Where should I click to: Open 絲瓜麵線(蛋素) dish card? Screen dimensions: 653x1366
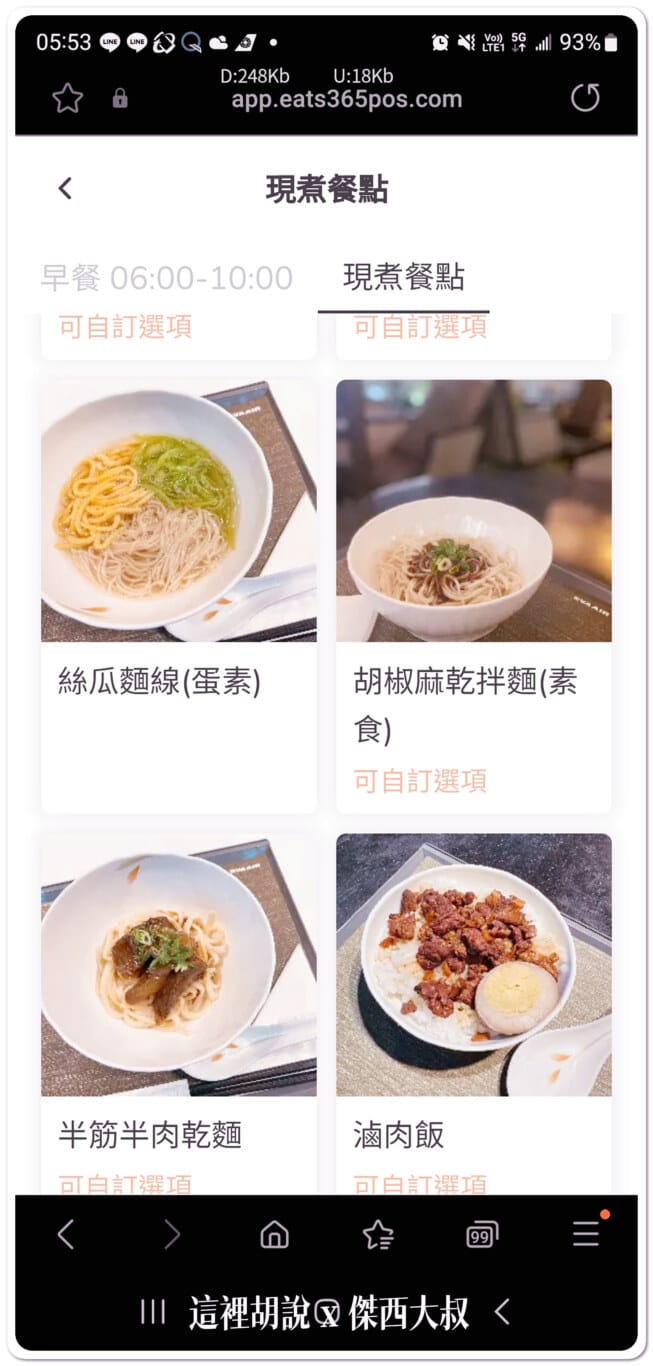179,596
